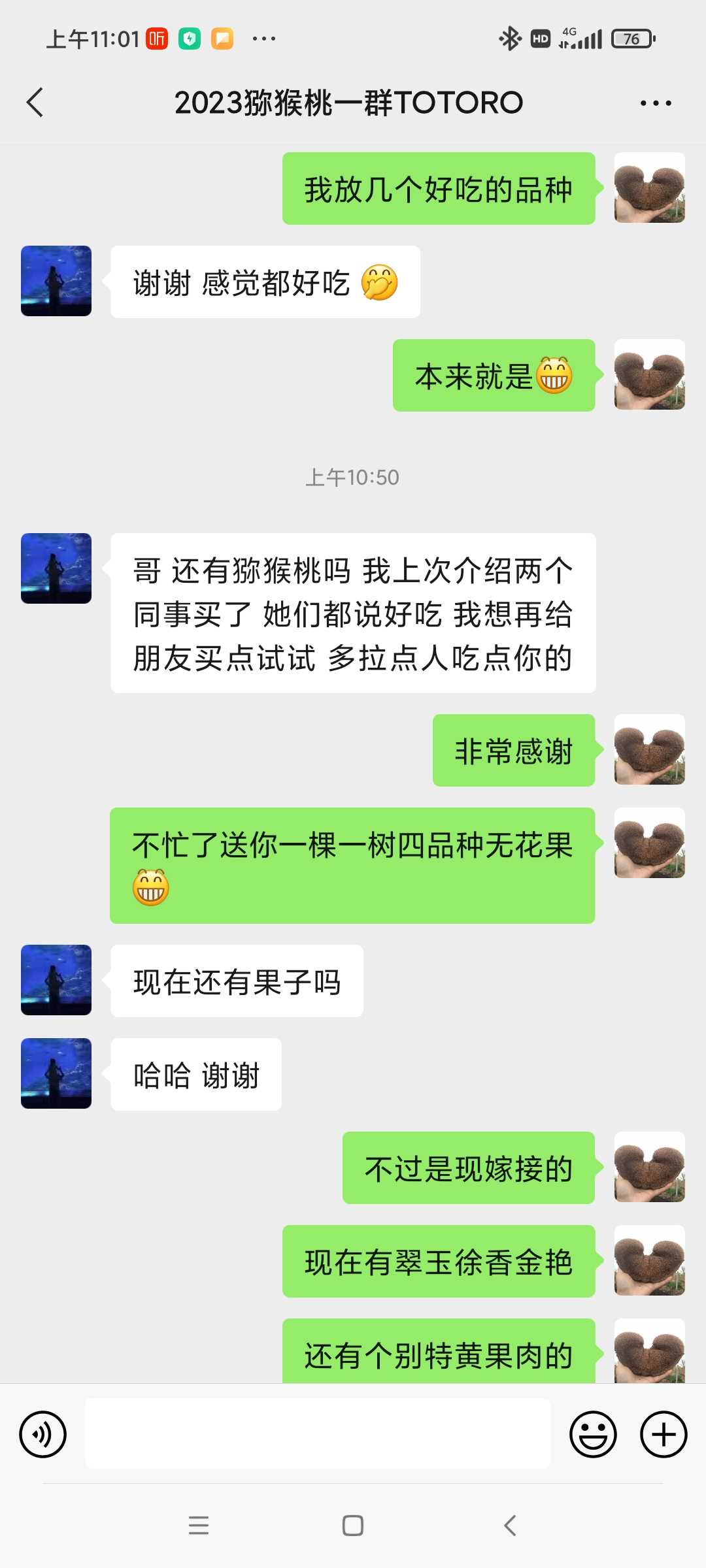
Task: Switch to voice message input
Action: pos(43,1435)
